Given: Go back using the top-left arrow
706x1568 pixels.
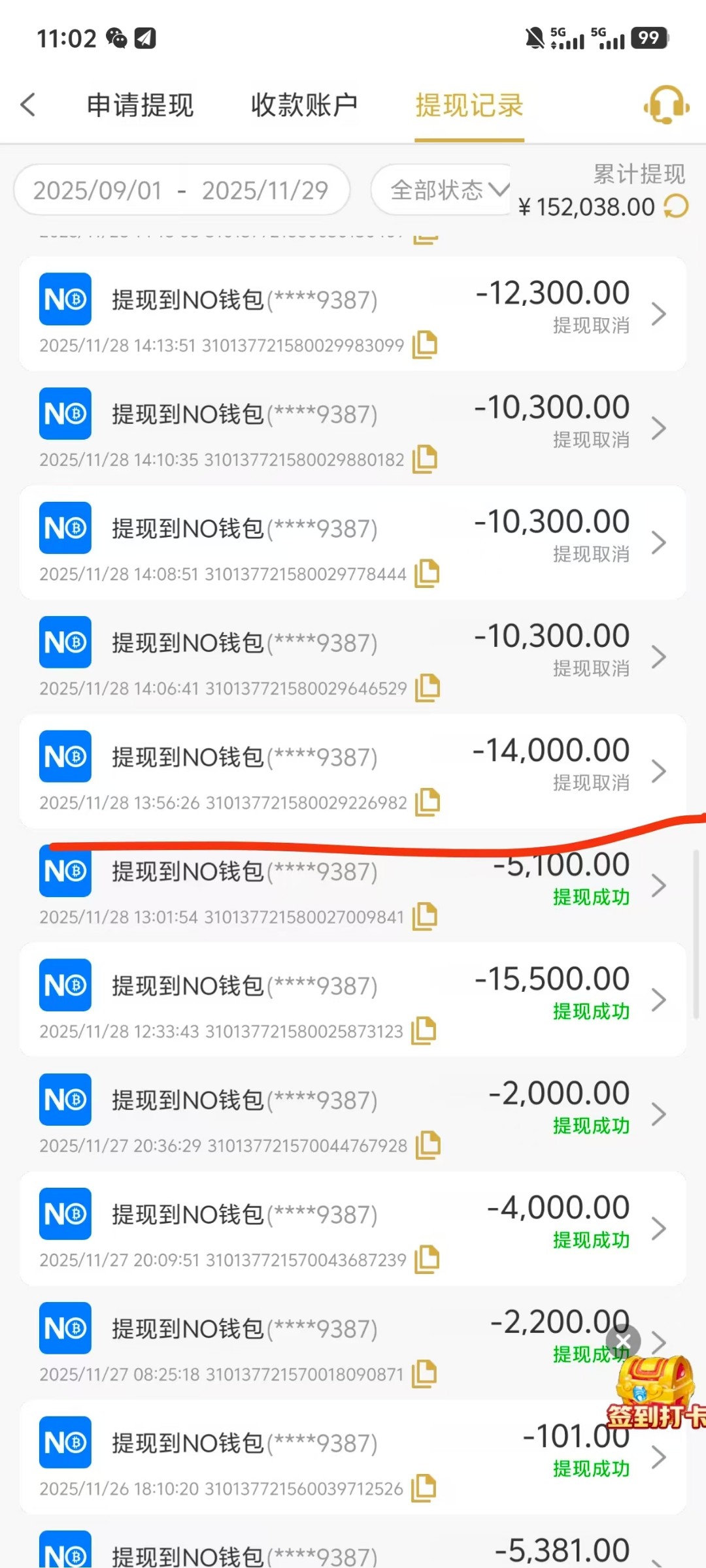Looking at the screenshot, I should coord(28,105).
